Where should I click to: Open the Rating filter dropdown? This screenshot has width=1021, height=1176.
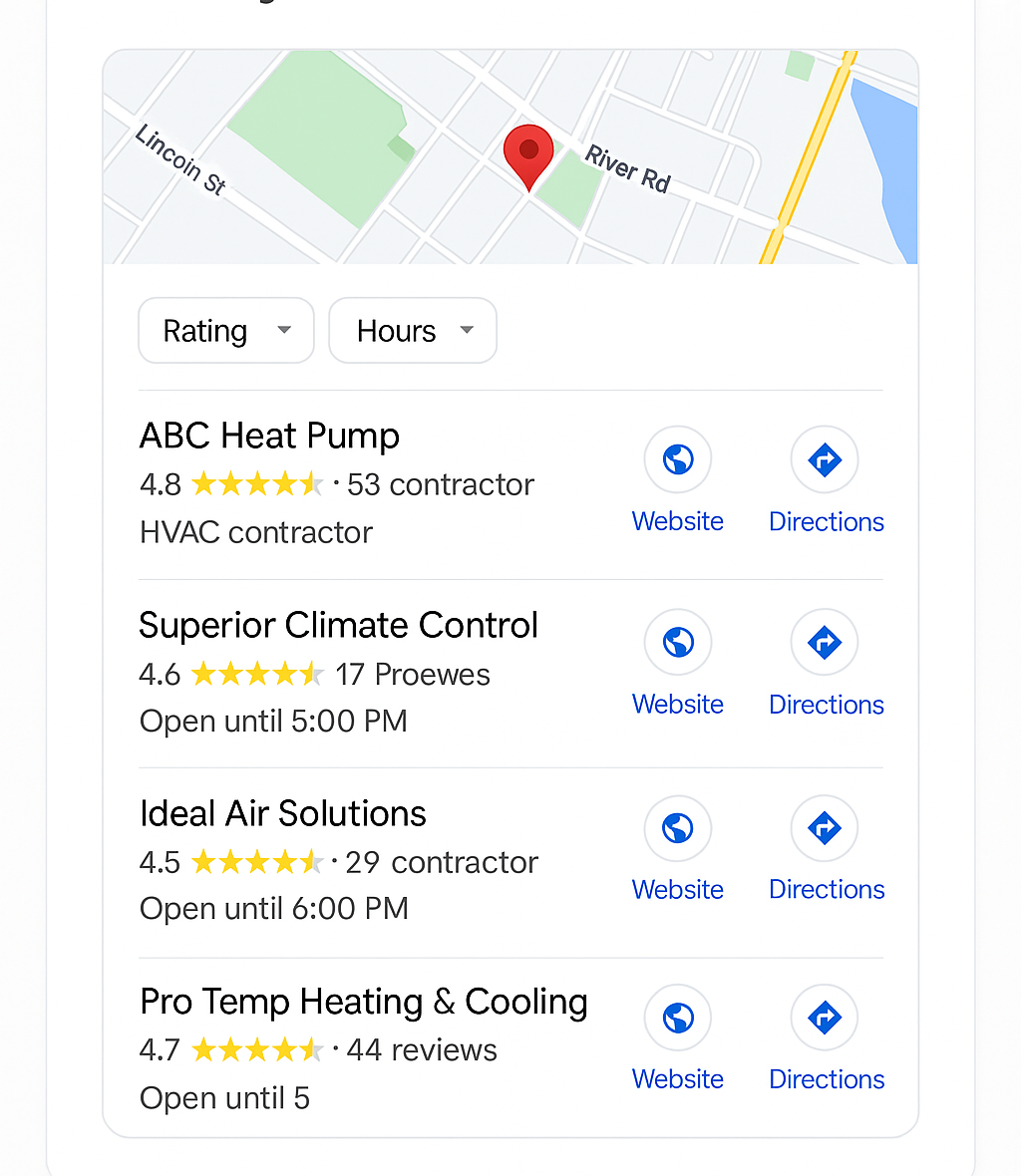(225, 330)
